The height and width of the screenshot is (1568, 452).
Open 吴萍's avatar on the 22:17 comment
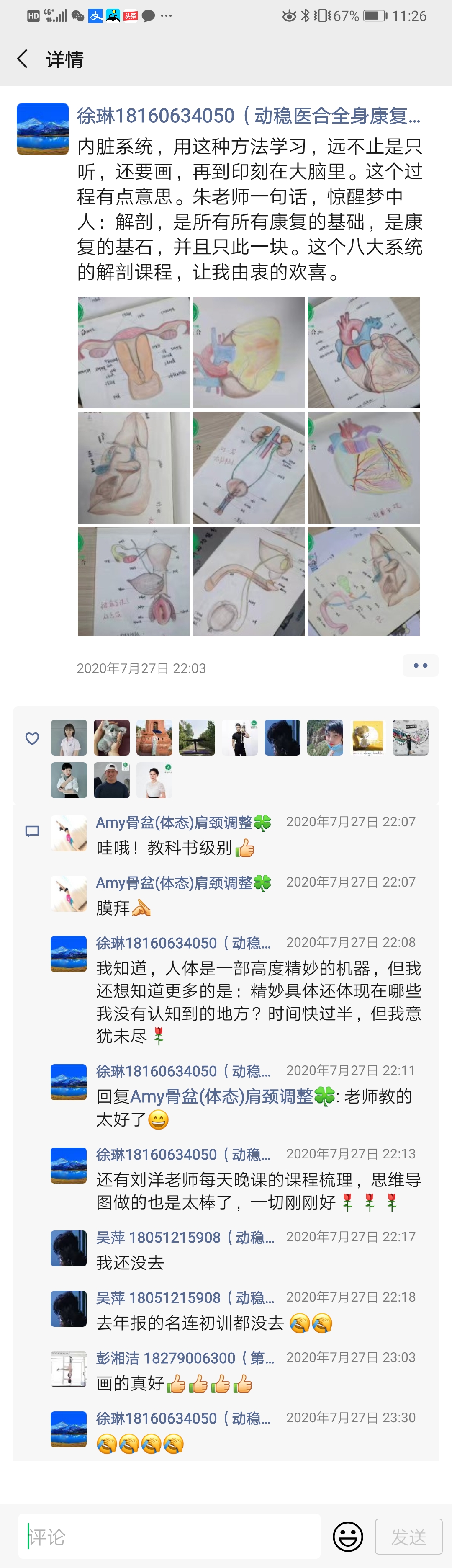[x=69, y=1248]
